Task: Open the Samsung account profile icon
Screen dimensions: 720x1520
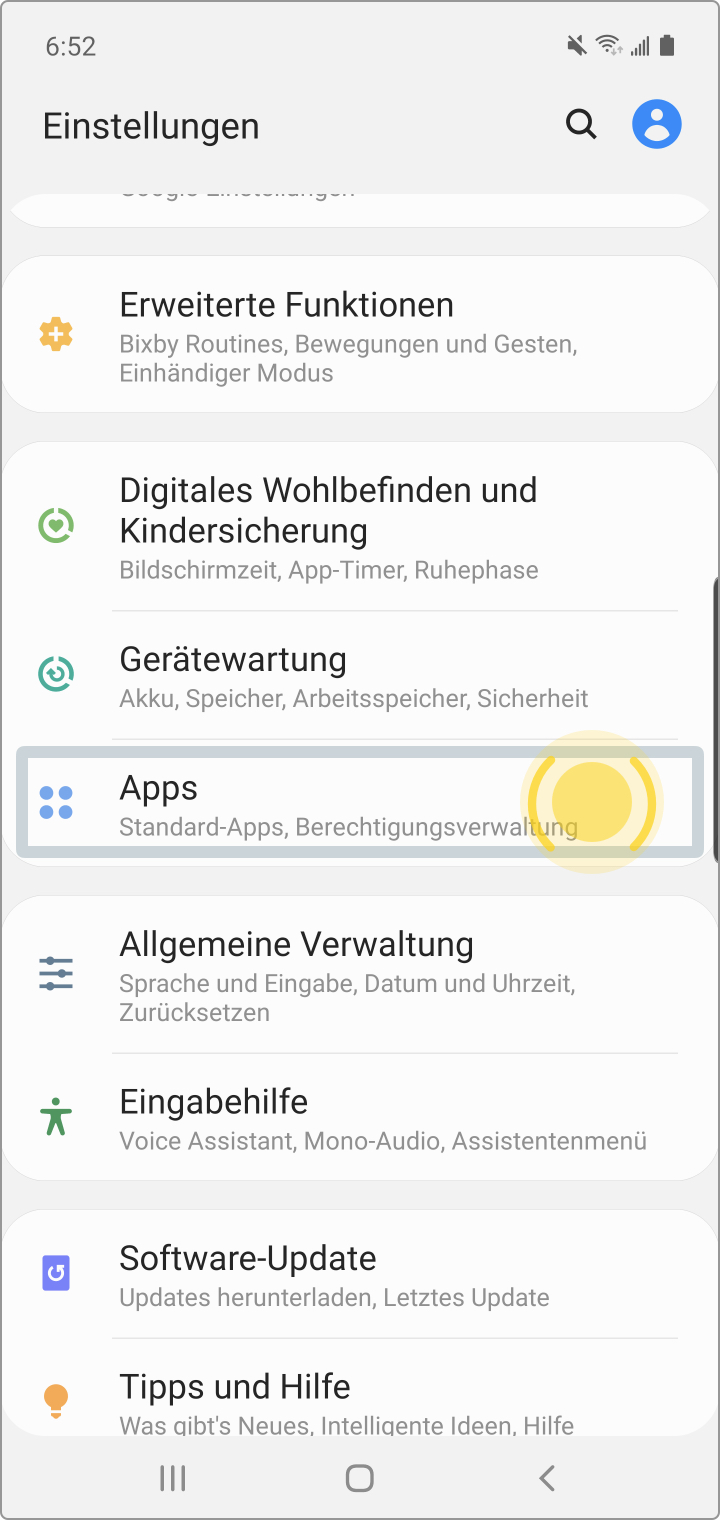Action: (x=656, y=125)
